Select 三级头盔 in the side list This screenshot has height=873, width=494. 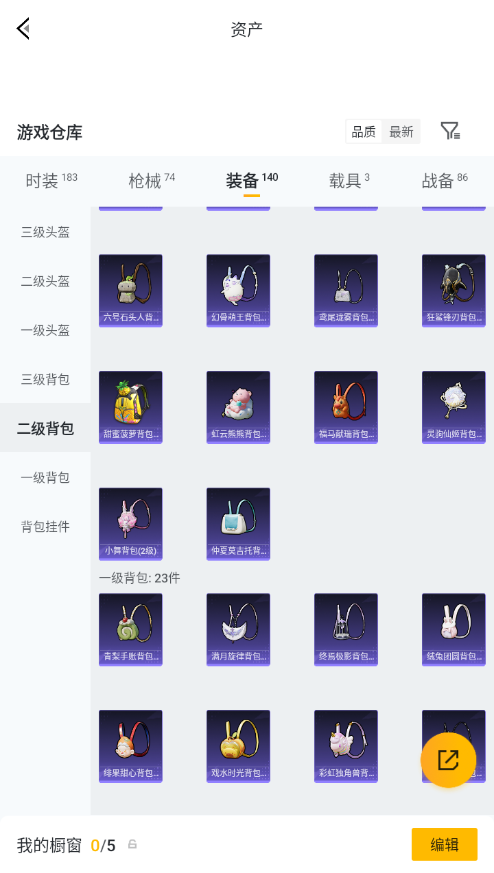(x=45, y=232)
